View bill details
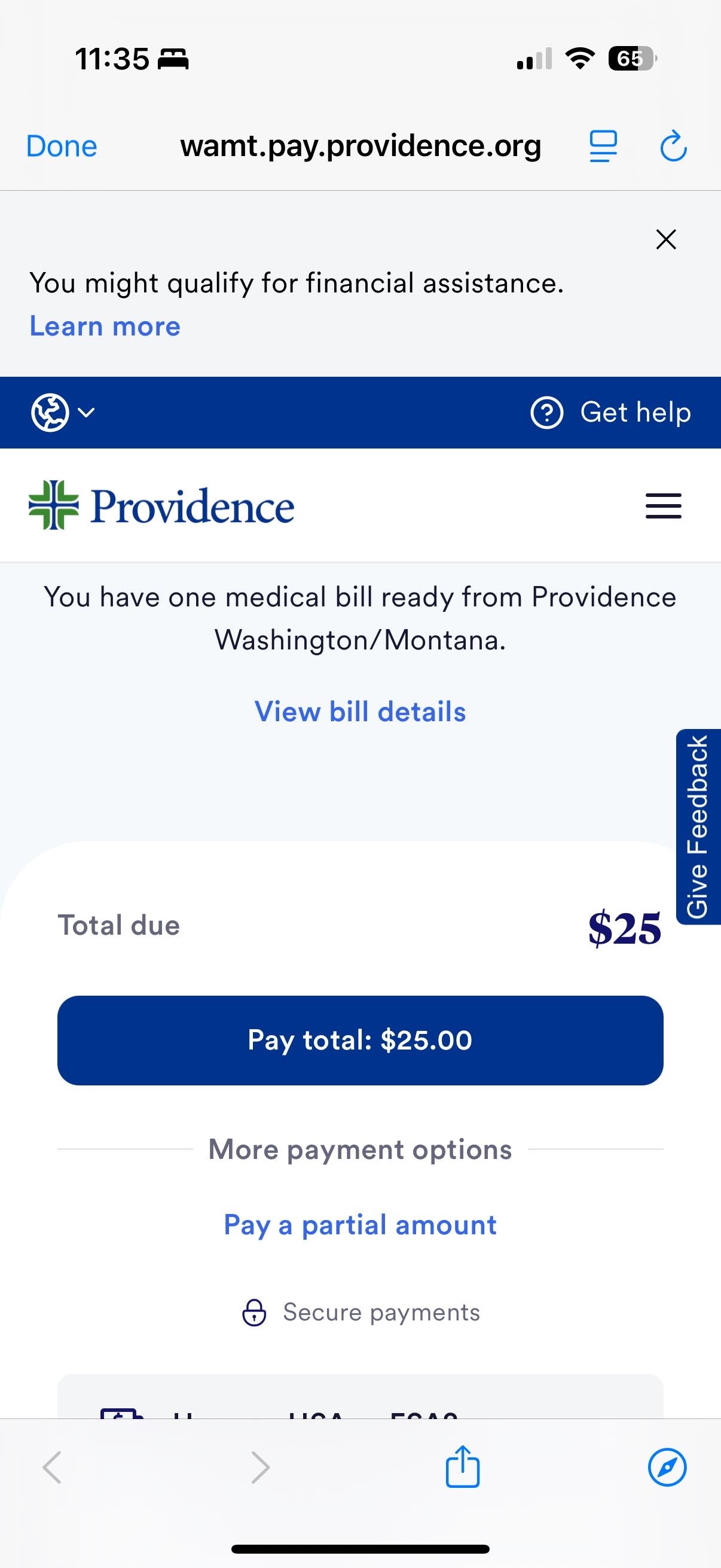721x1568 pixels. coord(360,712)
